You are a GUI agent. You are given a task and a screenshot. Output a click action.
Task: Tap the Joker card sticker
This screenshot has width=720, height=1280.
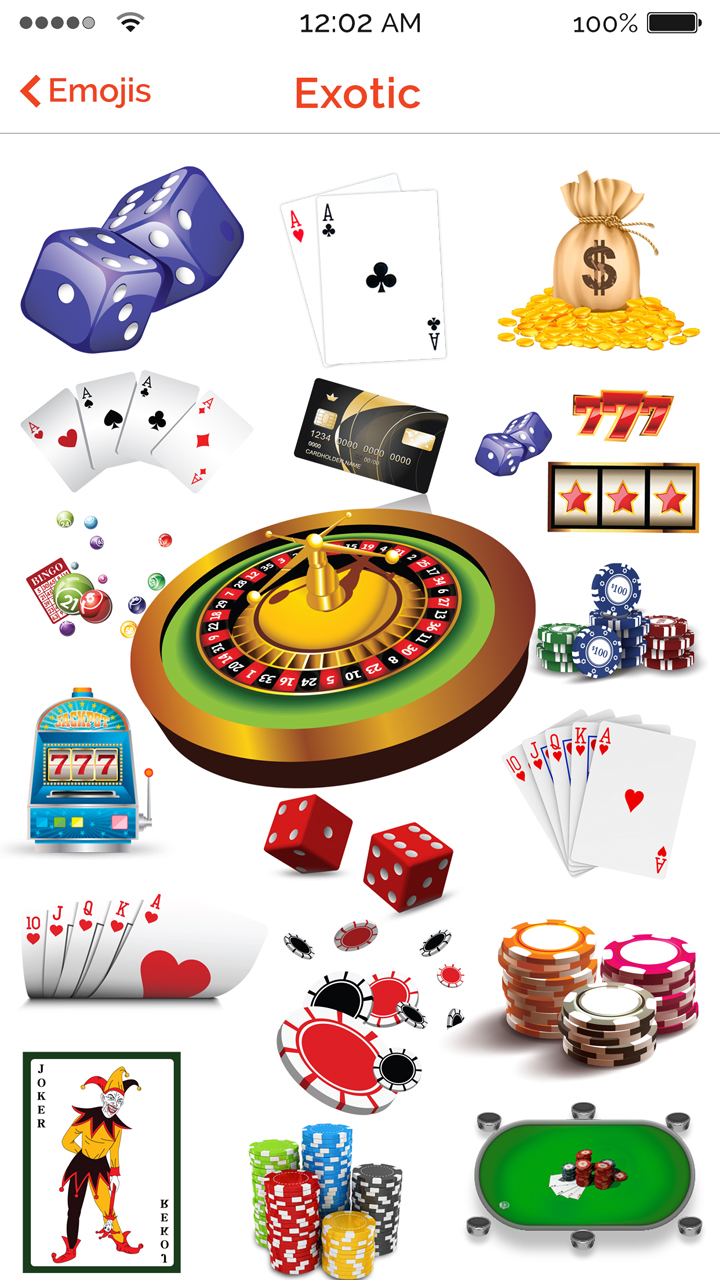[101, 1160]
